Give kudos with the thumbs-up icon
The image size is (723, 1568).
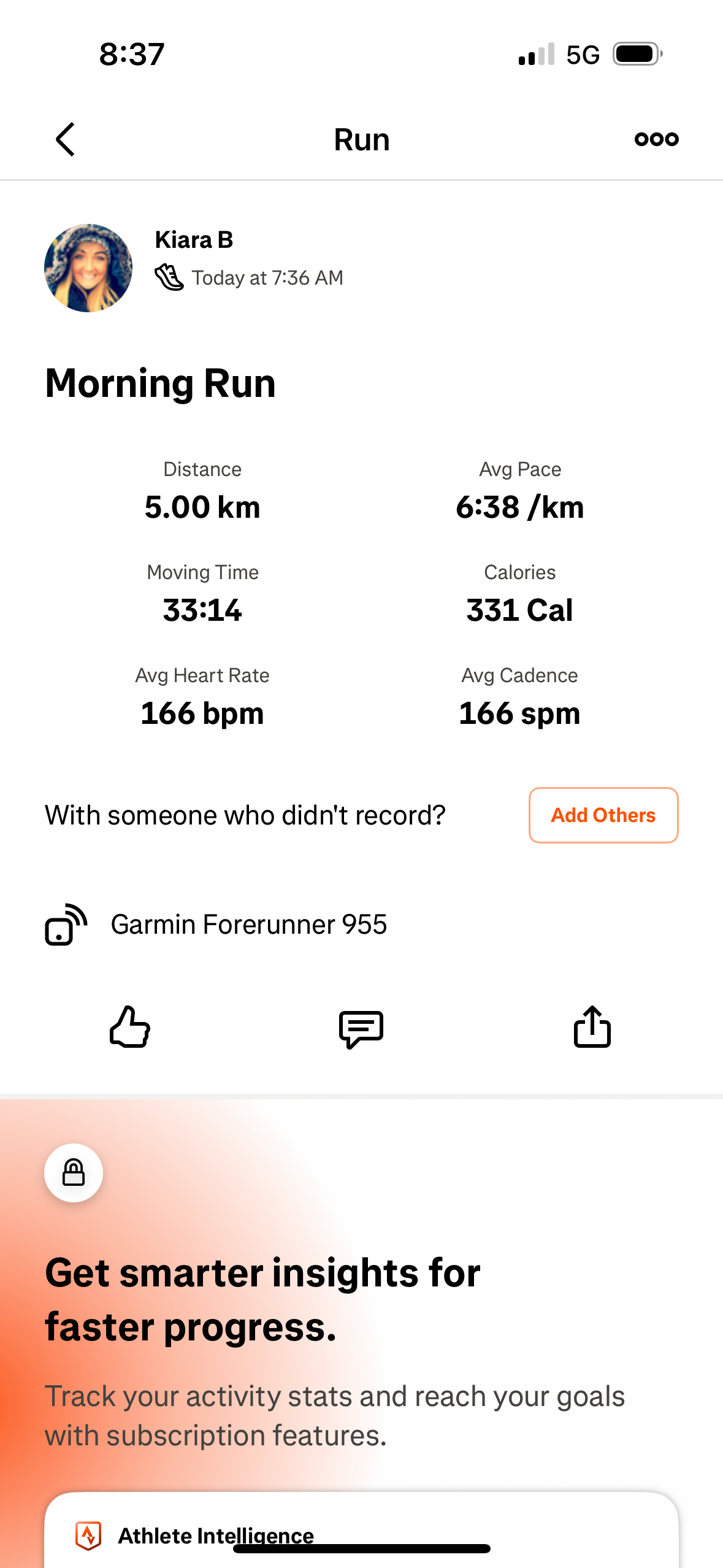[130, 1027]
